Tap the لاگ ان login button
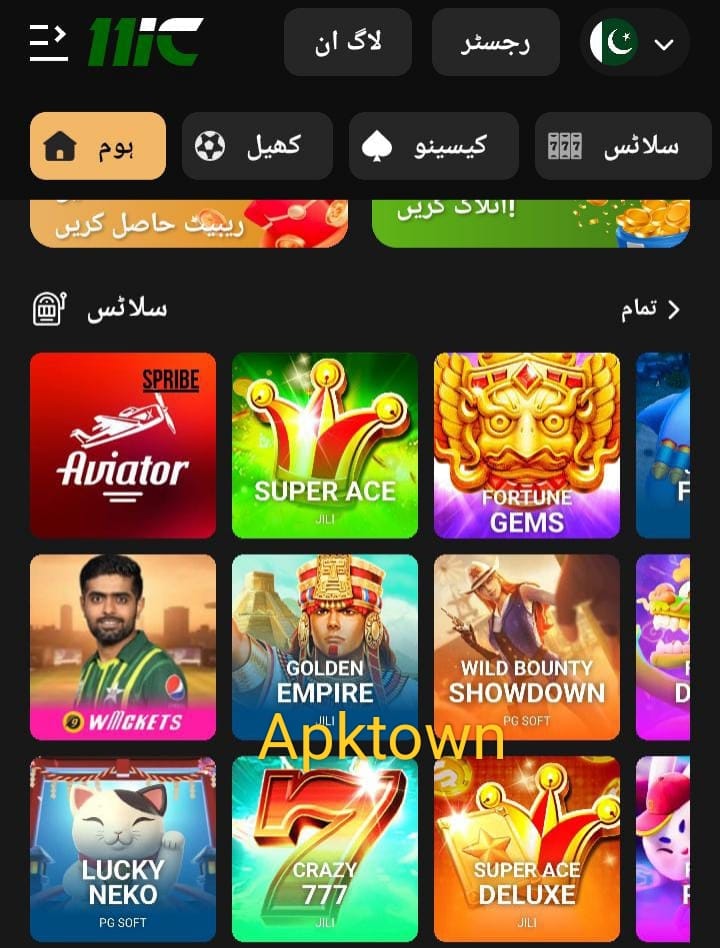Viewport: 720px width, 948px height. pyautogui.click(x=347, y=42)
